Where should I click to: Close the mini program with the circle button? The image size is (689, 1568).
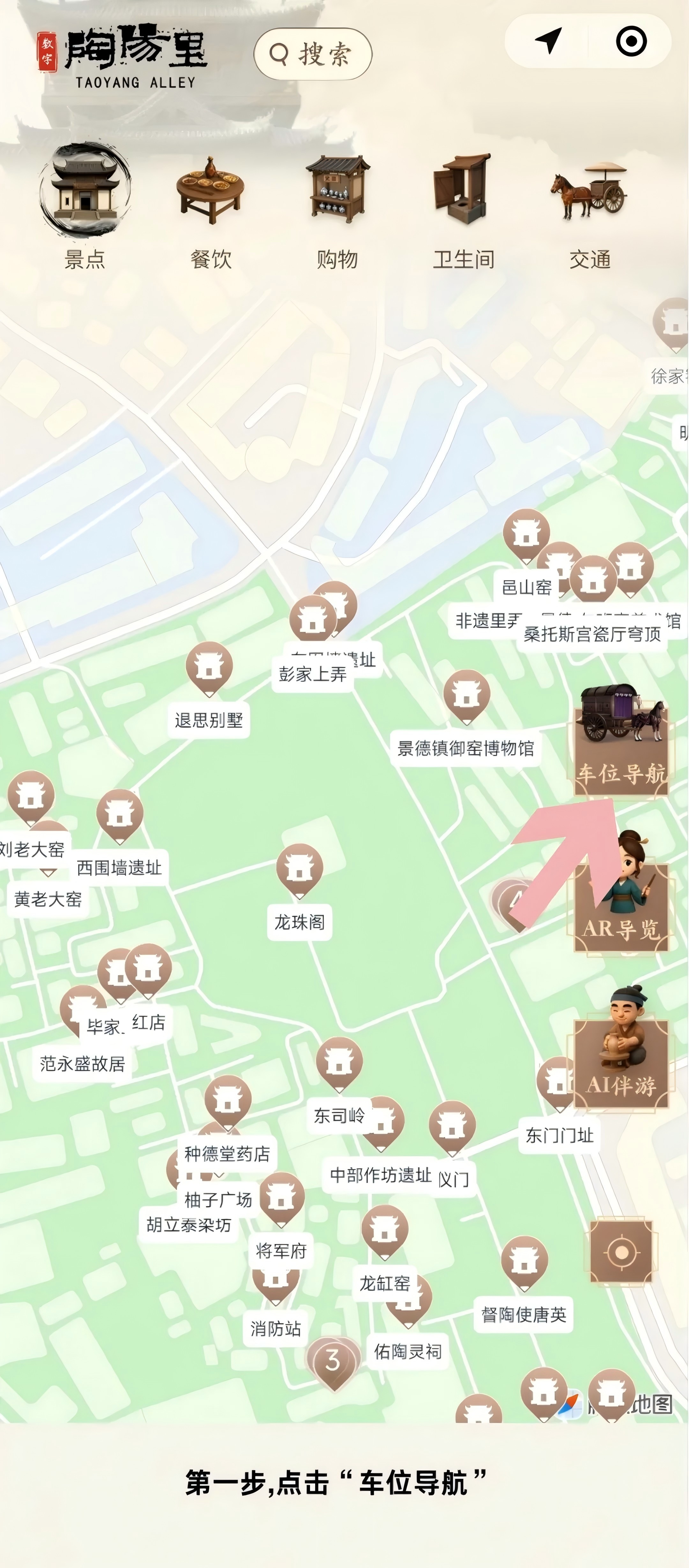click(631, 41)
